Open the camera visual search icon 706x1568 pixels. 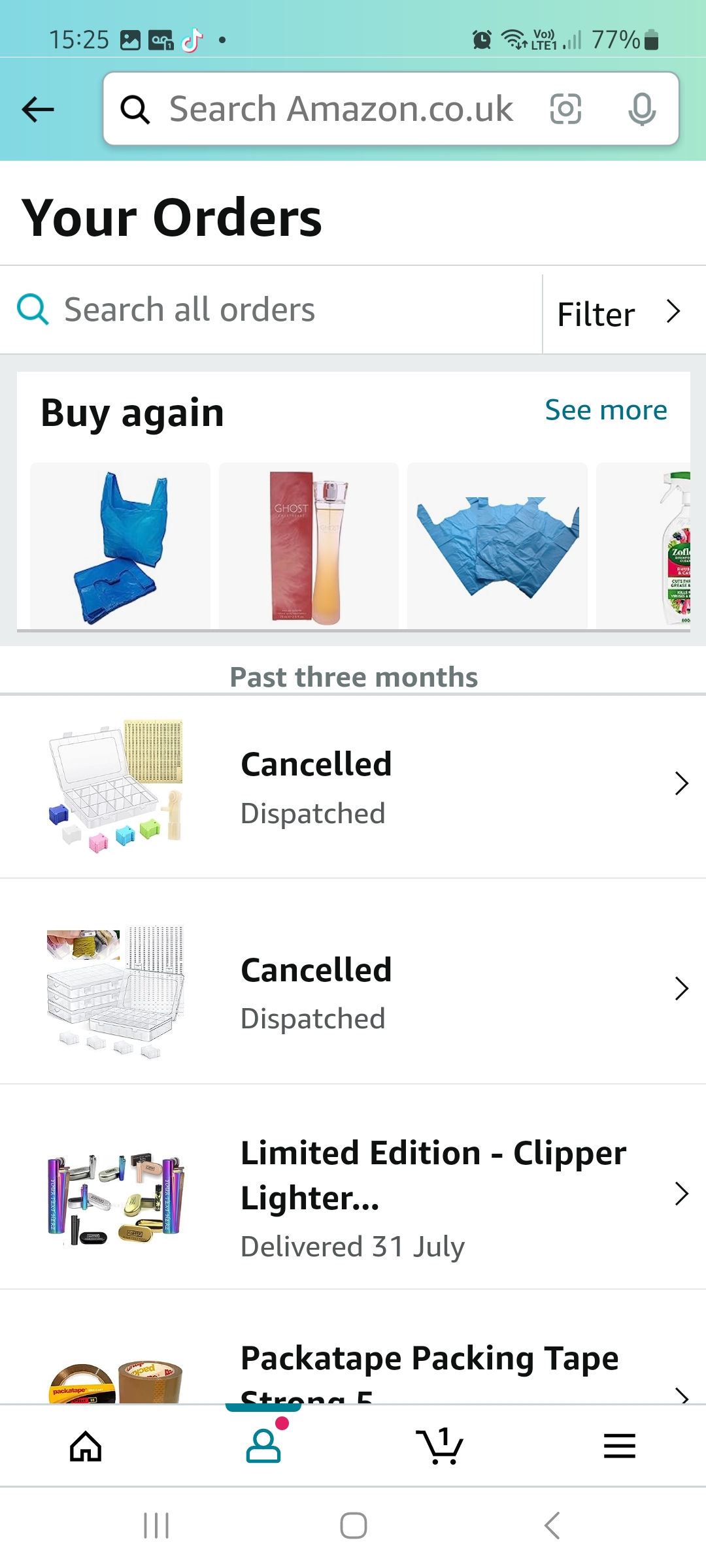[x=566, y=108]
